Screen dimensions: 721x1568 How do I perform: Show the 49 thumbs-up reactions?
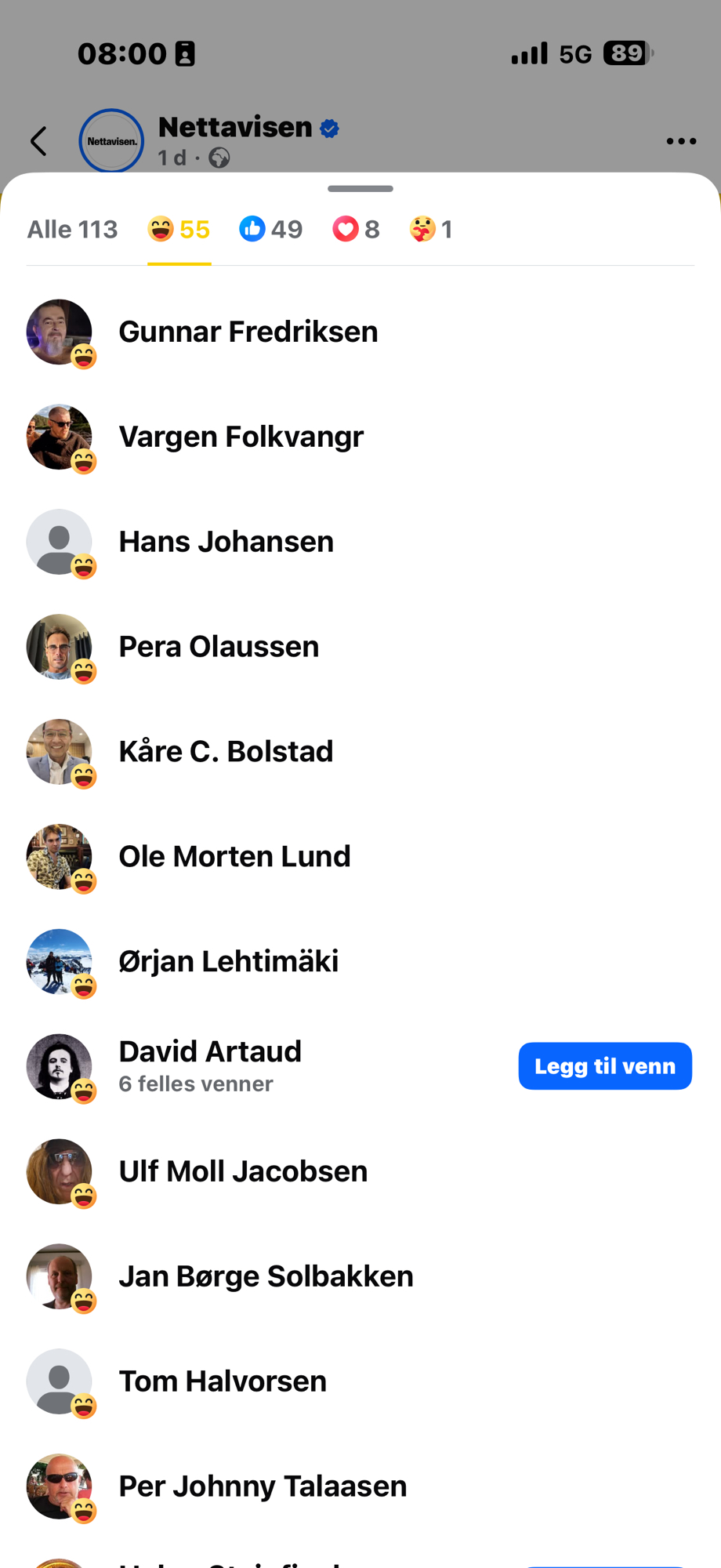pos(271,230)
